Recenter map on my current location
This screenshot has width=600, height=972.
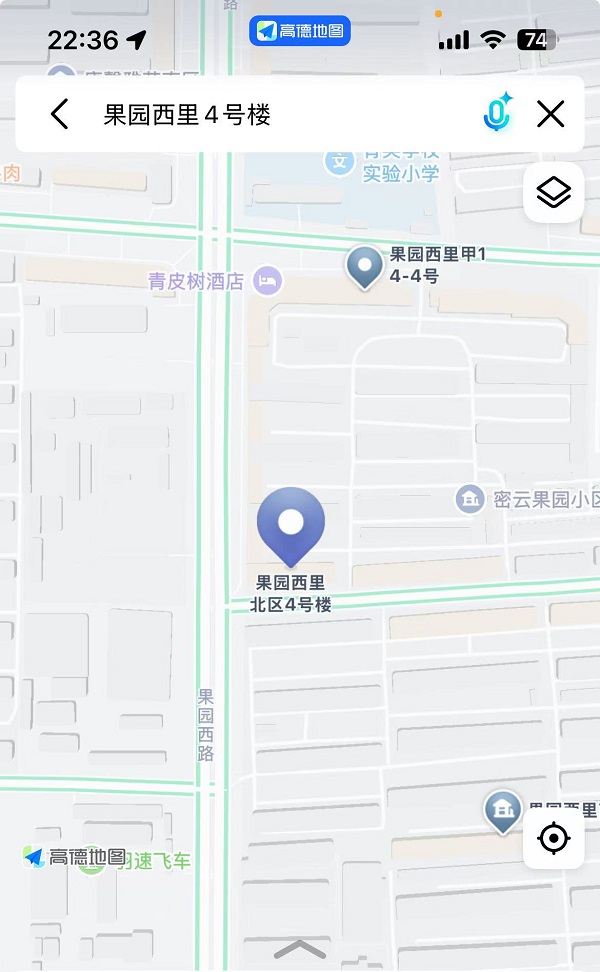554,838
